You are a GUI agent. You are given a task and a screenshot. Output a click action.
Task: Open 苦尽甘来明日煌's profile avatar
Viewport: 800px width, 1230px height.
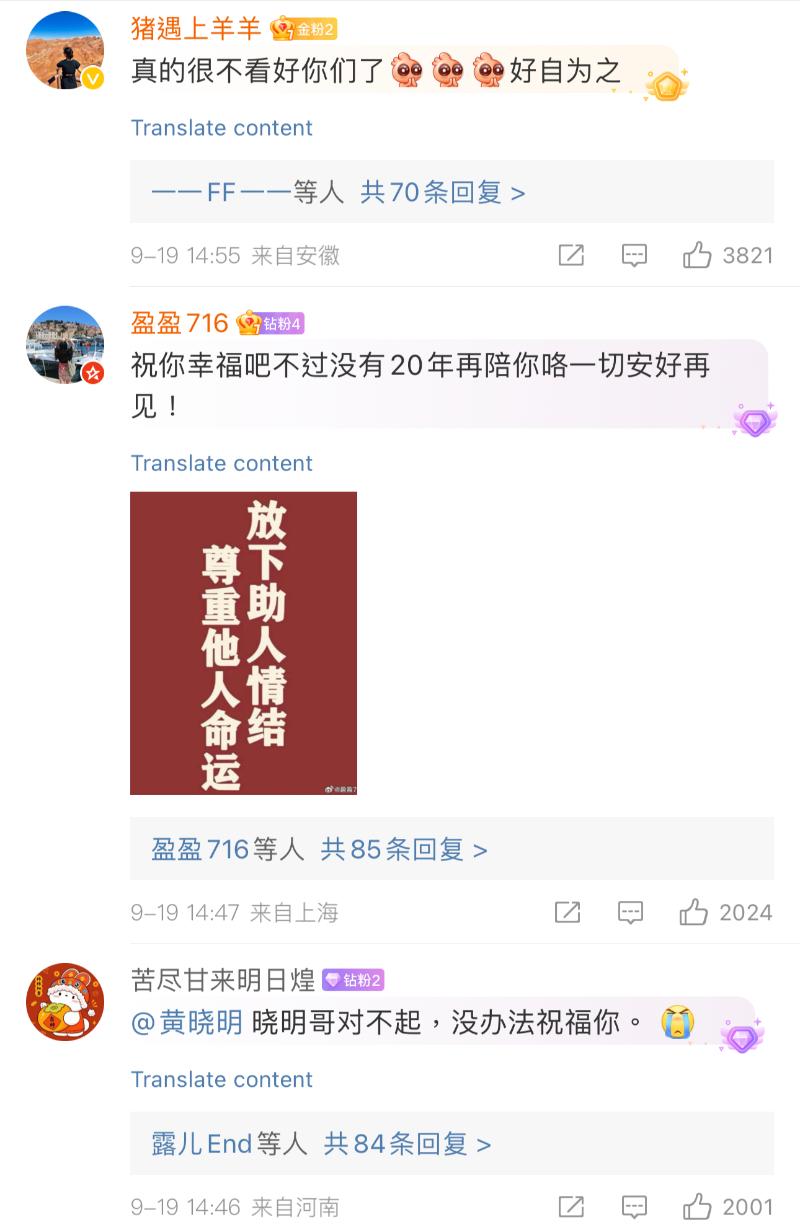[65, 1002]
